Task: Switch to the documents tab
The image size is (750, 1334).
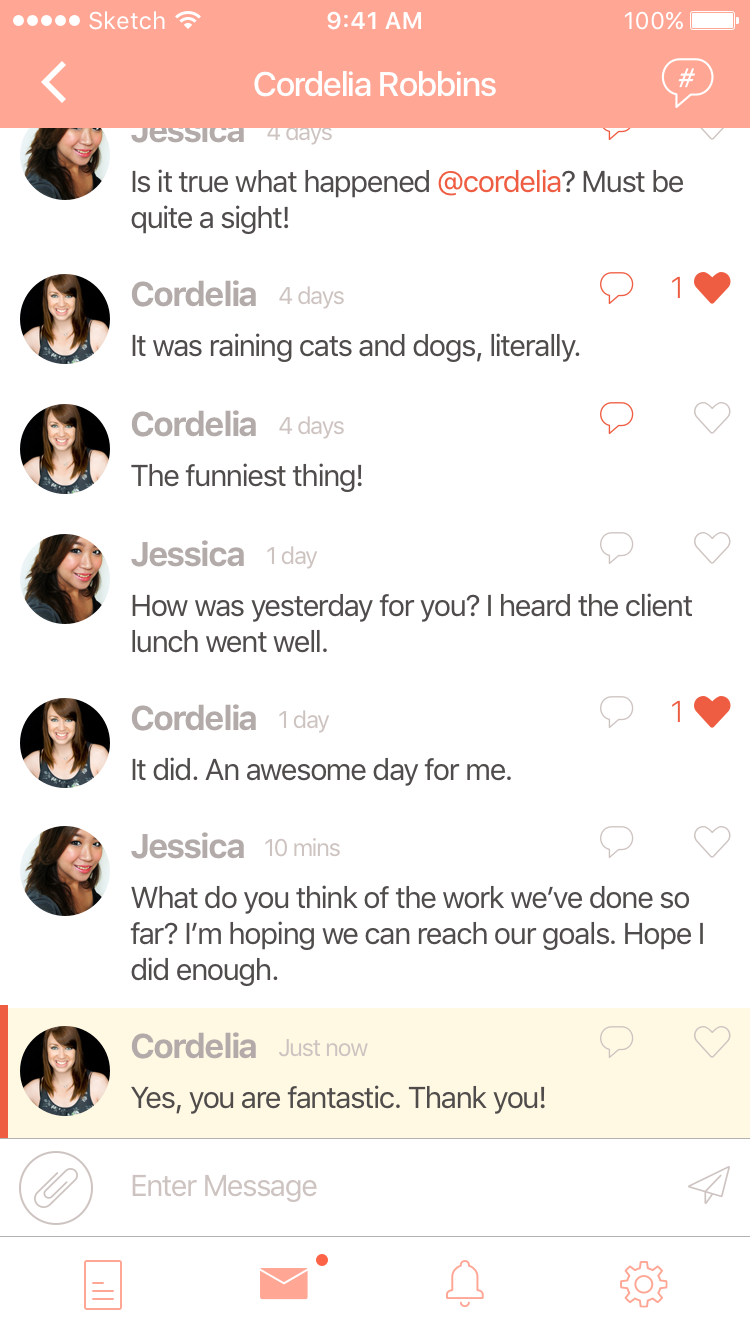Action: (102, 1285)
